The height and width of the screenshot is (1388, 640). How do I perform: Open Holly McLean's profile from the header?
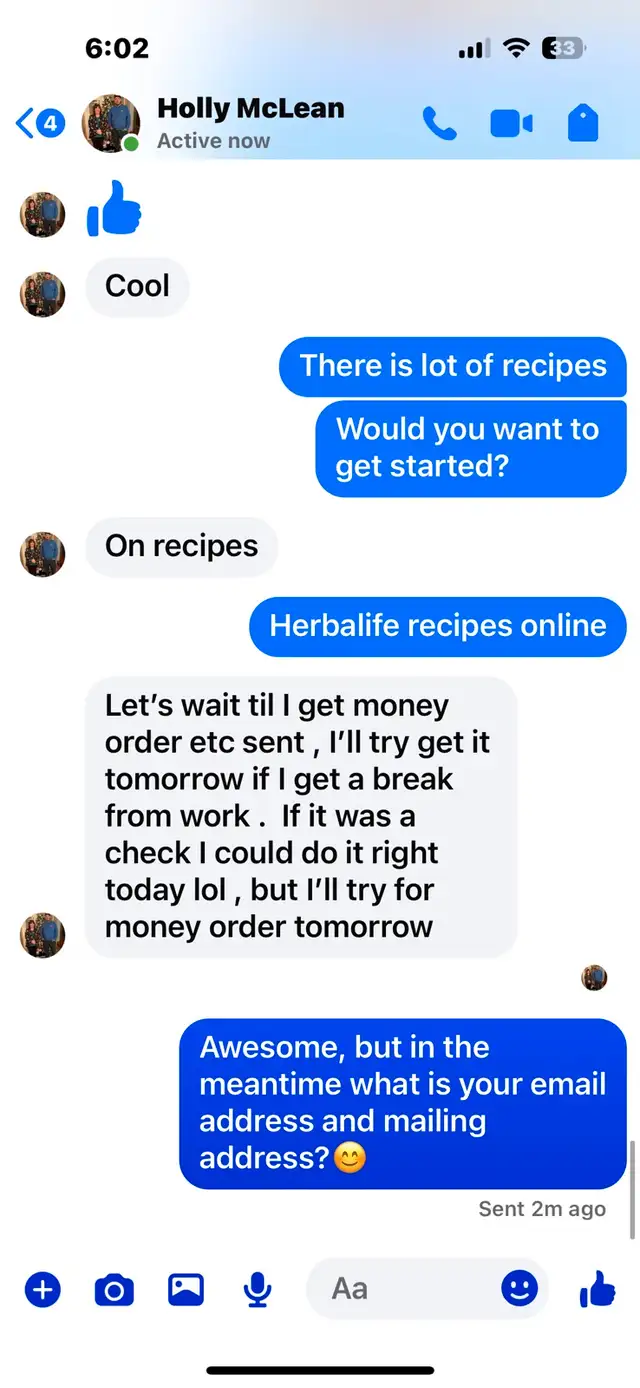[250, 124]
